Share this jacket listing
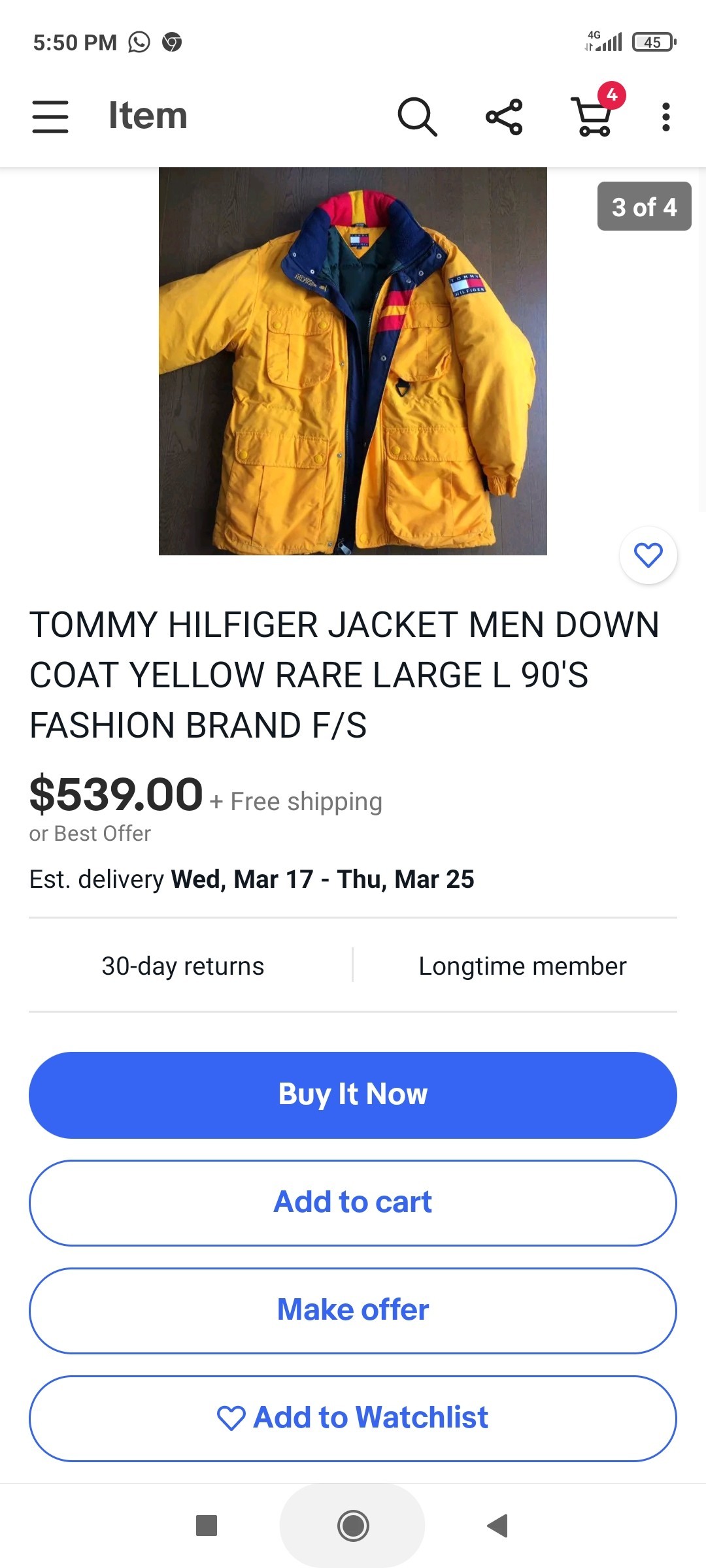Viewport: 706px width, 1568px height. [504, 117]
